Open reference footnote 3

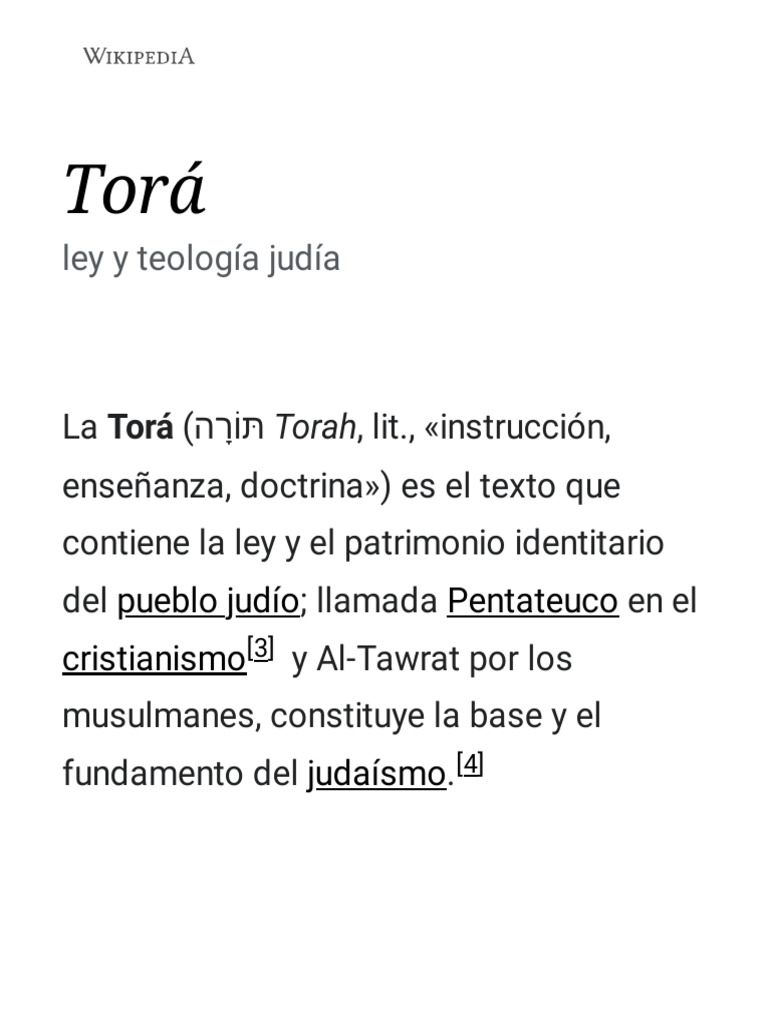pyautogui.click(x=261, y=649)
